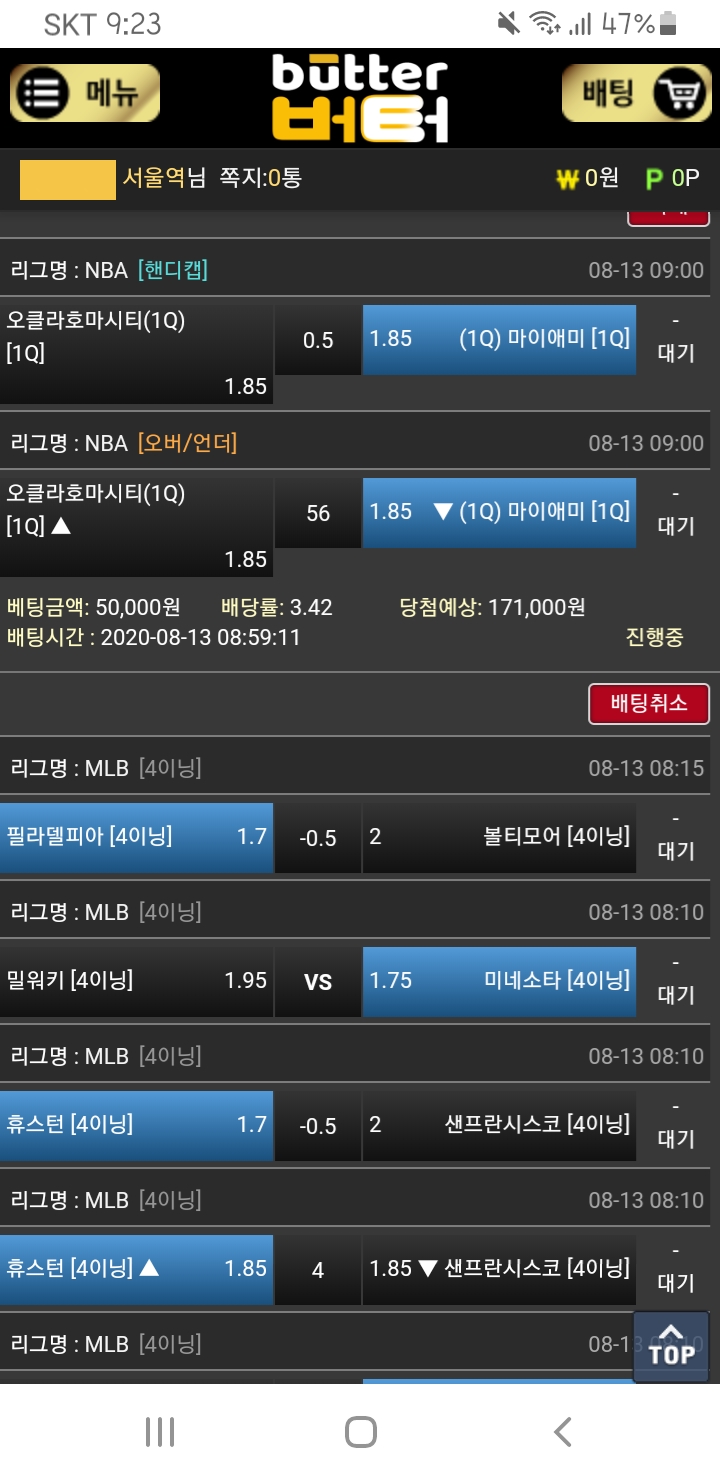Open the 배팅 cart button
This screenshot has height=1480, width=720.
tap(637, 94)
